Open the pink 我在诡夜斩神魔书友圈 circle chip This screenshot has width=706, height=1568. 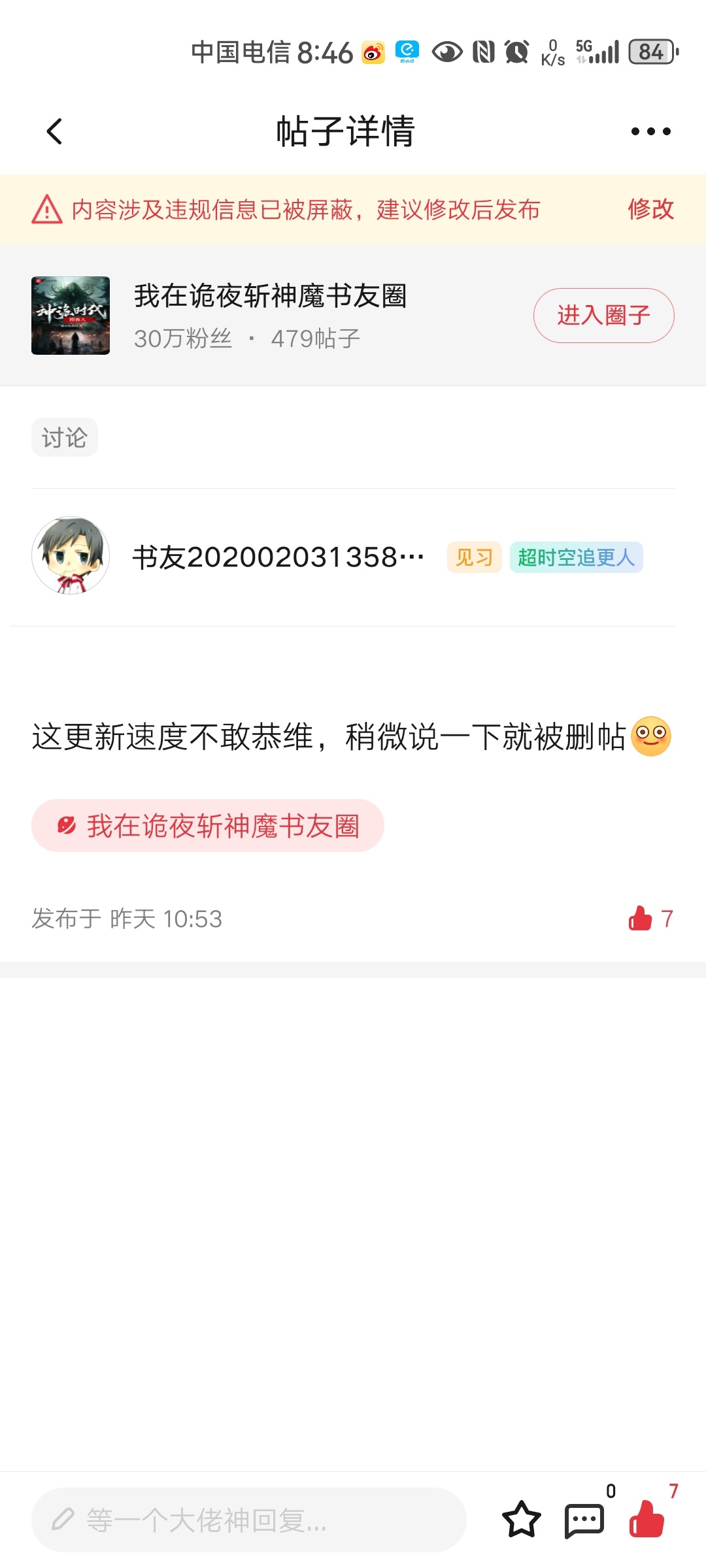(x=208, y=826)
